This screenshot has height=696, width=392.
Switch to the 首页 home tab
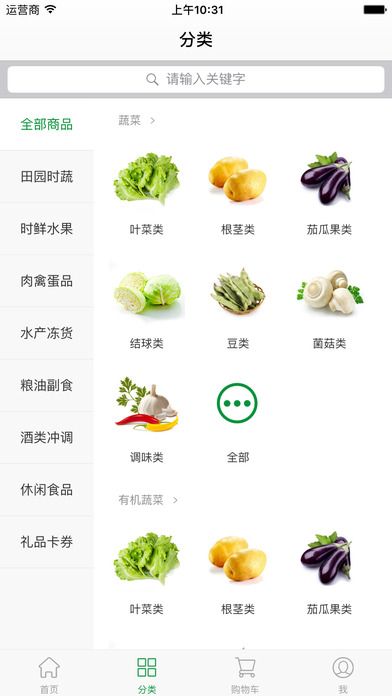pos(49,674)
